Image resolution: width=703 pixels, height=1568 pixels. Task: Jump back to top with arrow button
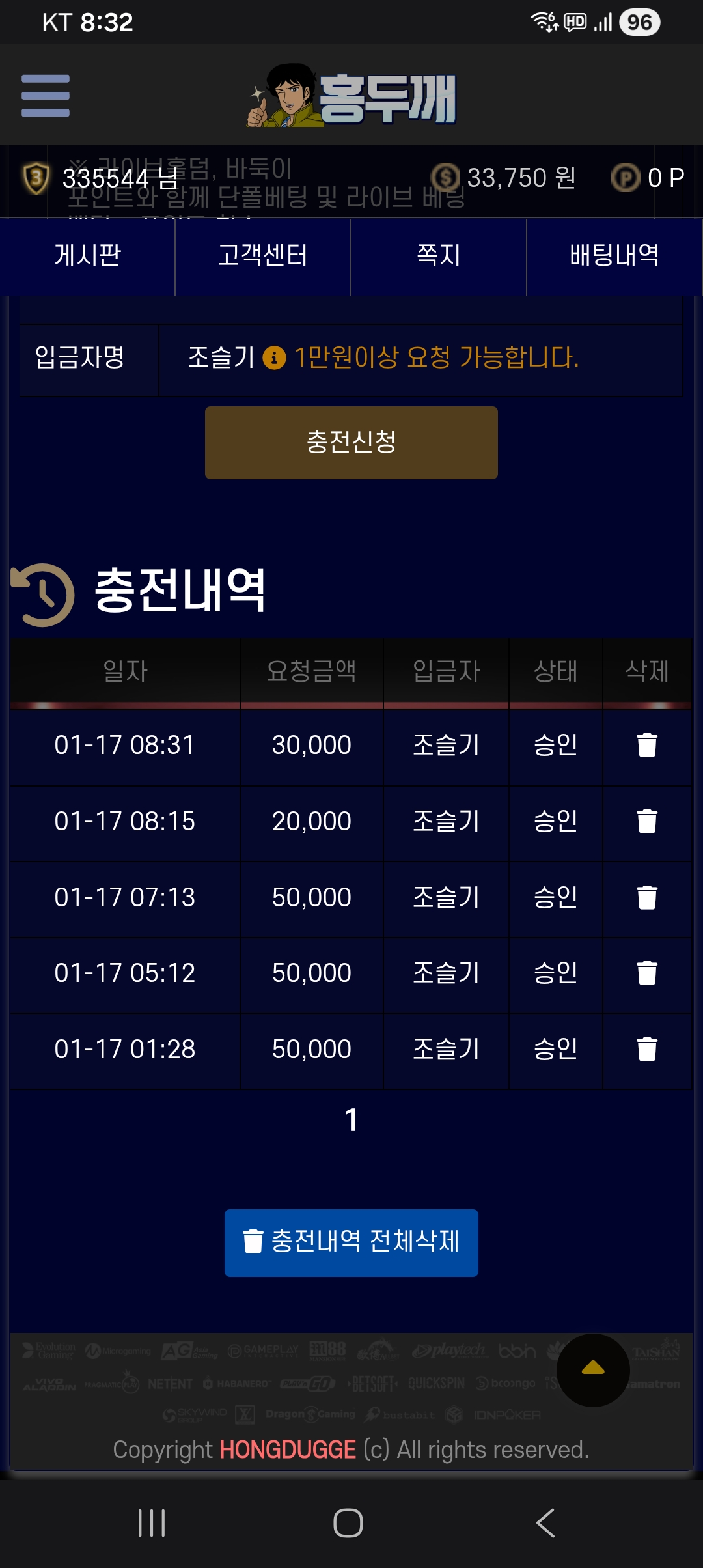593,1370
